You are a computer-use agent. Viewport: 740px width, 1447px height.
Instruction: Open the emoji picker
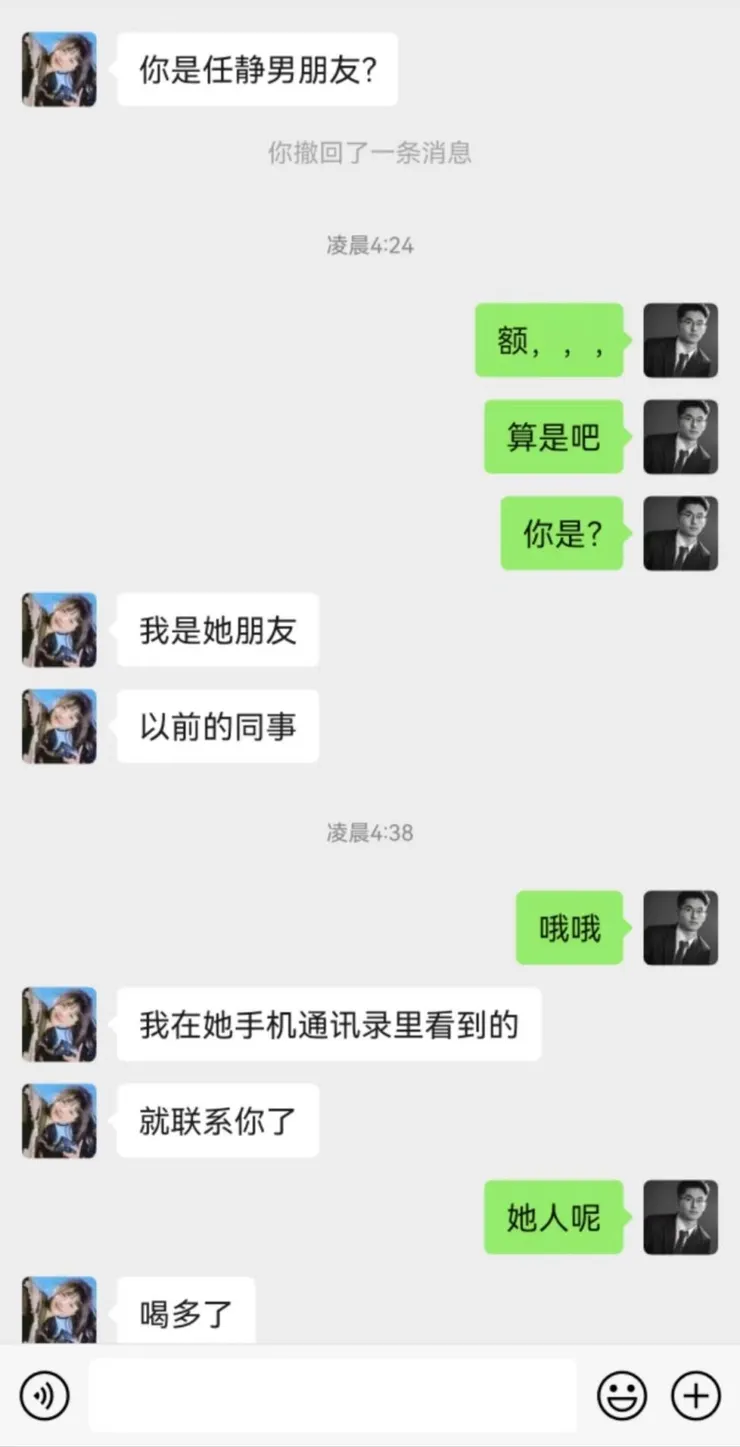622,1394
